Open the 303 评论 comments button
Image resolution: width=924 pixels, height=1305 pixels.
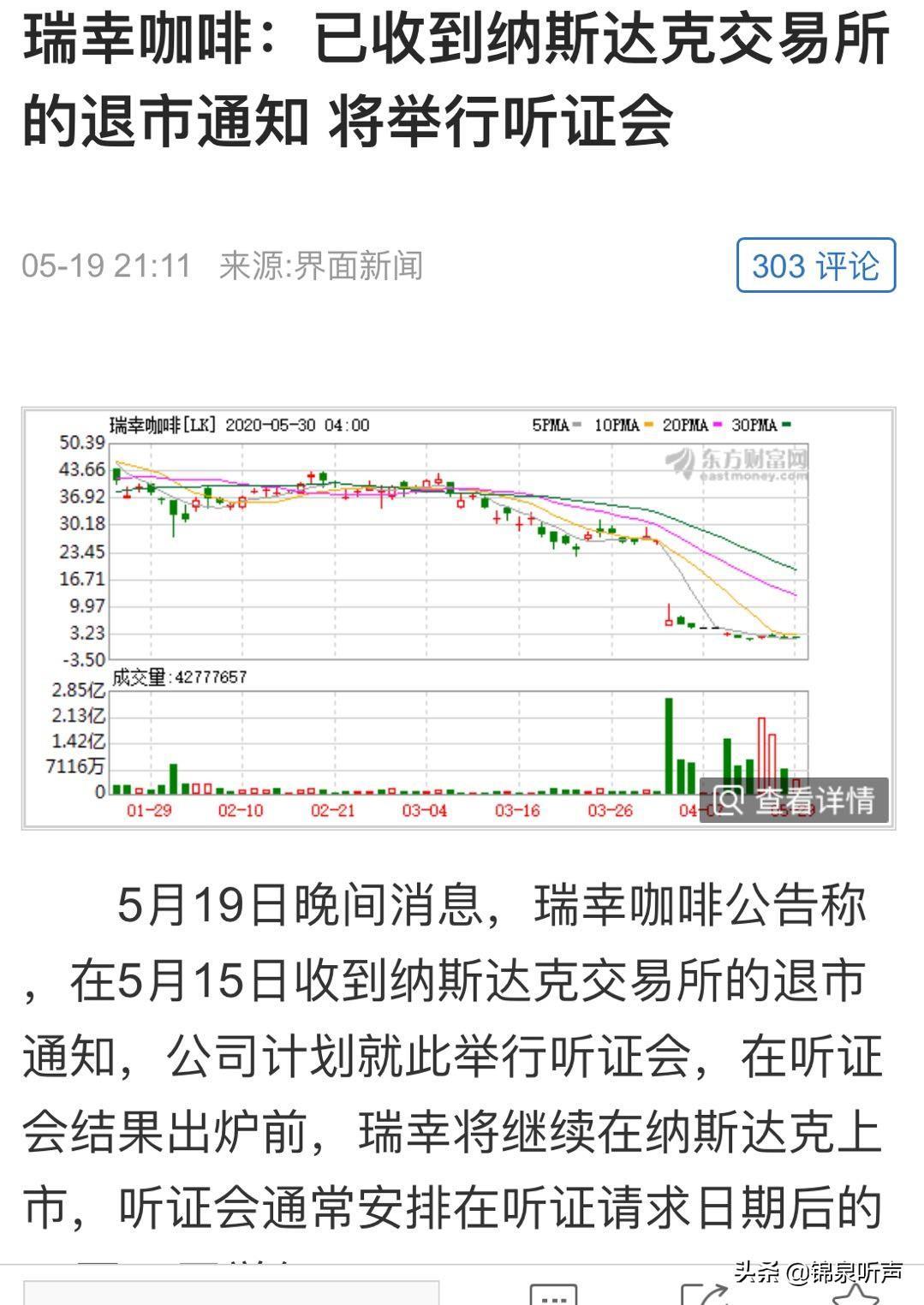815,265
